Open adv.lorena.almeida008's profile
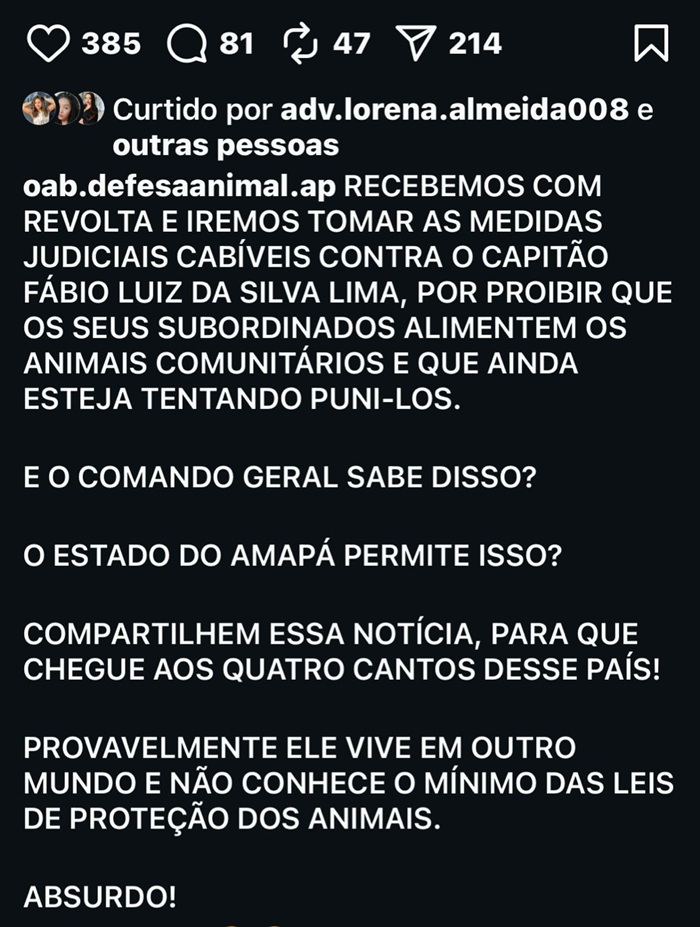Screen dimensions: 700x927 pyautogui.click(x=455, y=110)
